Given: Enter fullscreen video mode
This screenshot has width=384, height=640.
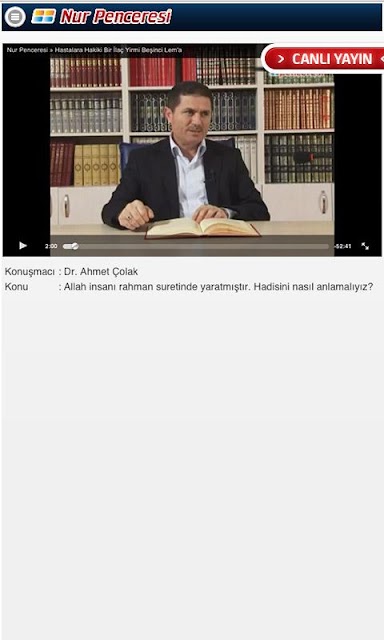Looking at the screenshot, I should tap(365, 246).
